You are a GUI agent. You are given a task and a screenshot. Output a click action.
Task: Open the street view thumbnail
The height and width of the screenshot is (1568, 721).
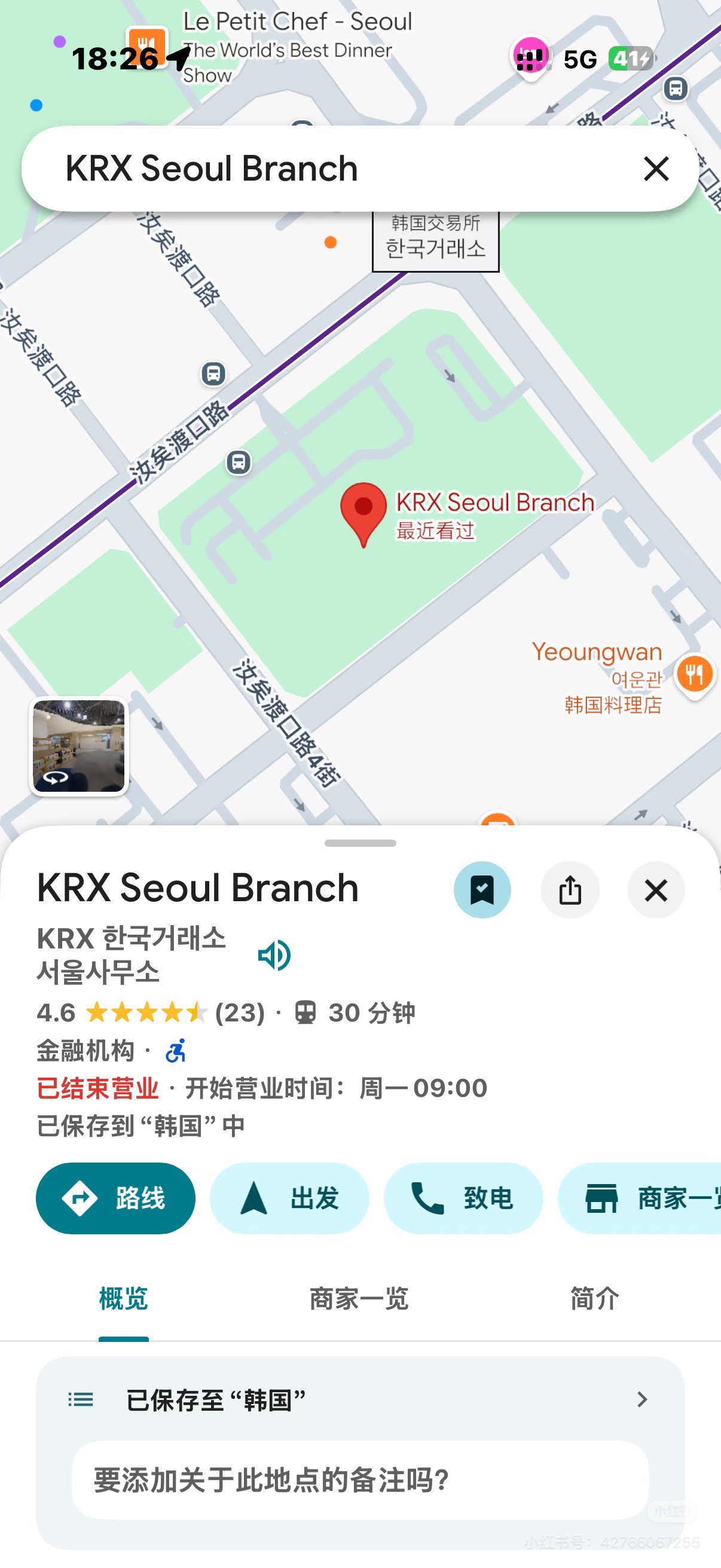pos(78,746)
